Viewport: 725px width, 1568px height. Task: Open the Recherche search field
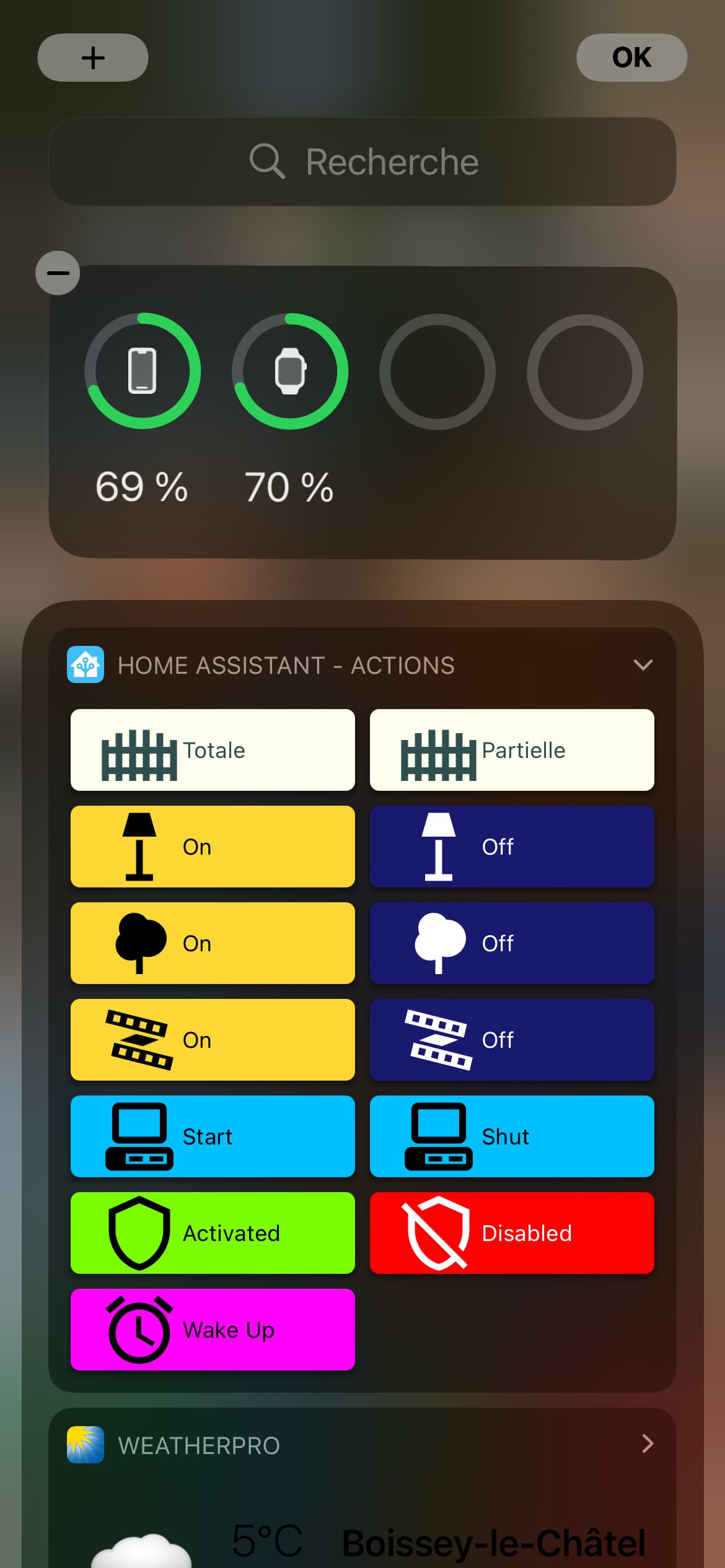[362, 162]
